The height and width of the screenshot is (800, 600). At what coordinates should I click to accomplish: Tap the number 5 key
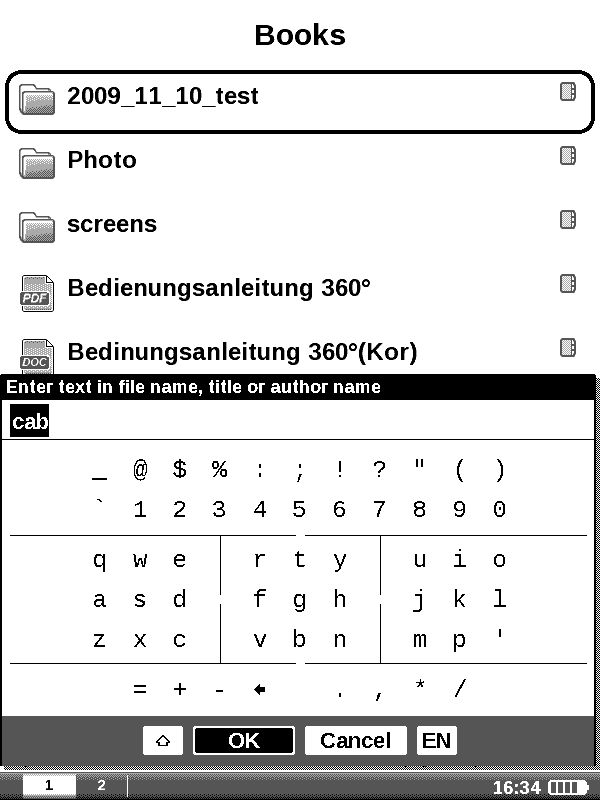pyautogui.click(x=299, y=510)
